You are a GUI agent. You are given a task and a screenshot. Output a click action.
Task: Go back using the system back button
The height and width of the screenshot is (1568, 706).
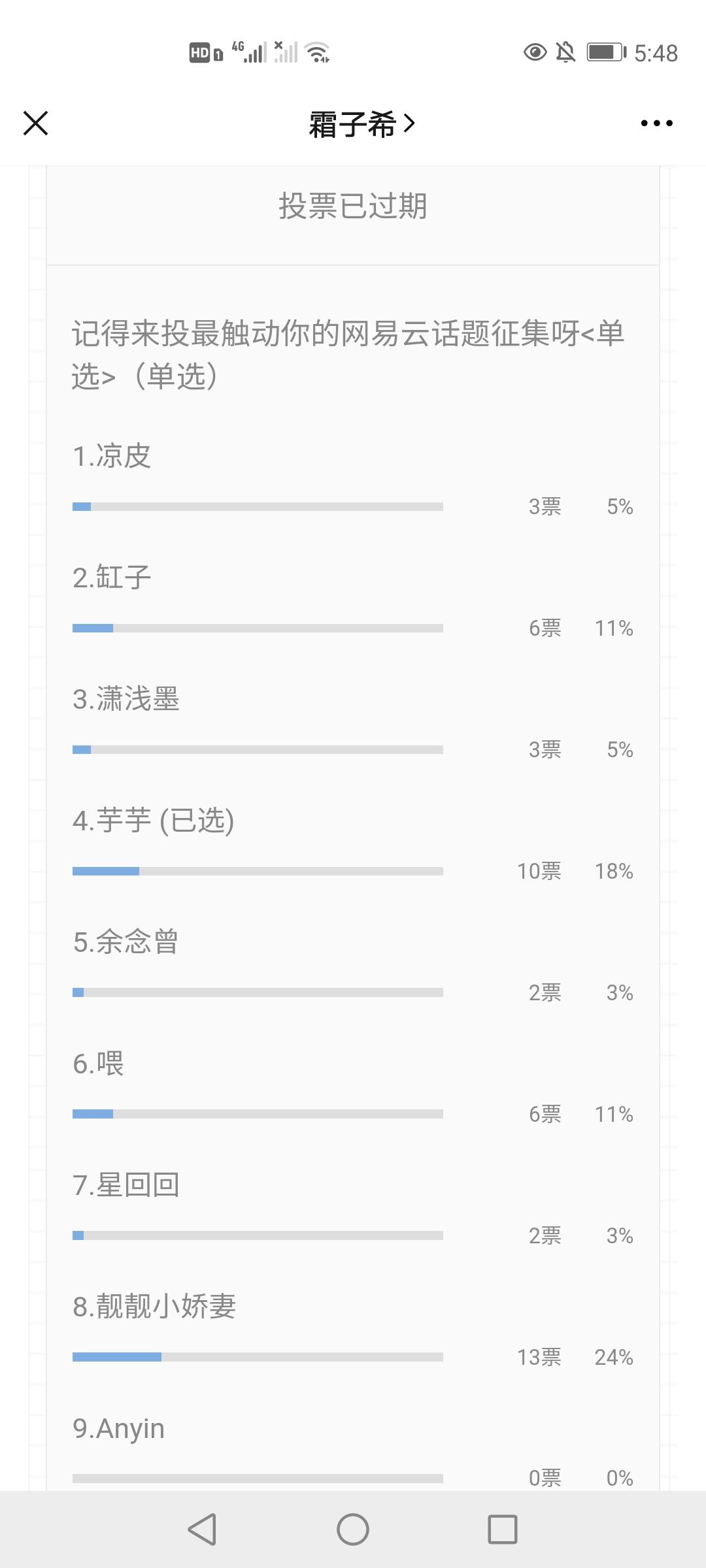coord(202,1529)
